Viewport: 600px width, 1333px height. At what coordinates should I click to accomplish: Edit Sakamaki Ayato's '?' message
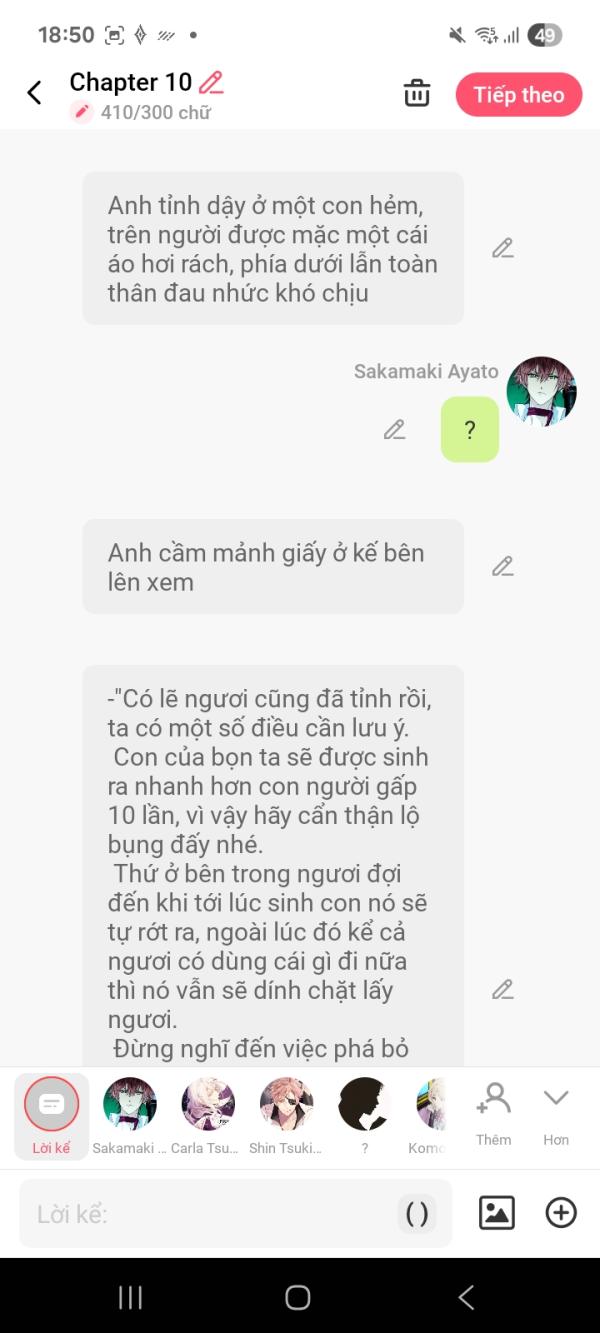coord(395,430)
